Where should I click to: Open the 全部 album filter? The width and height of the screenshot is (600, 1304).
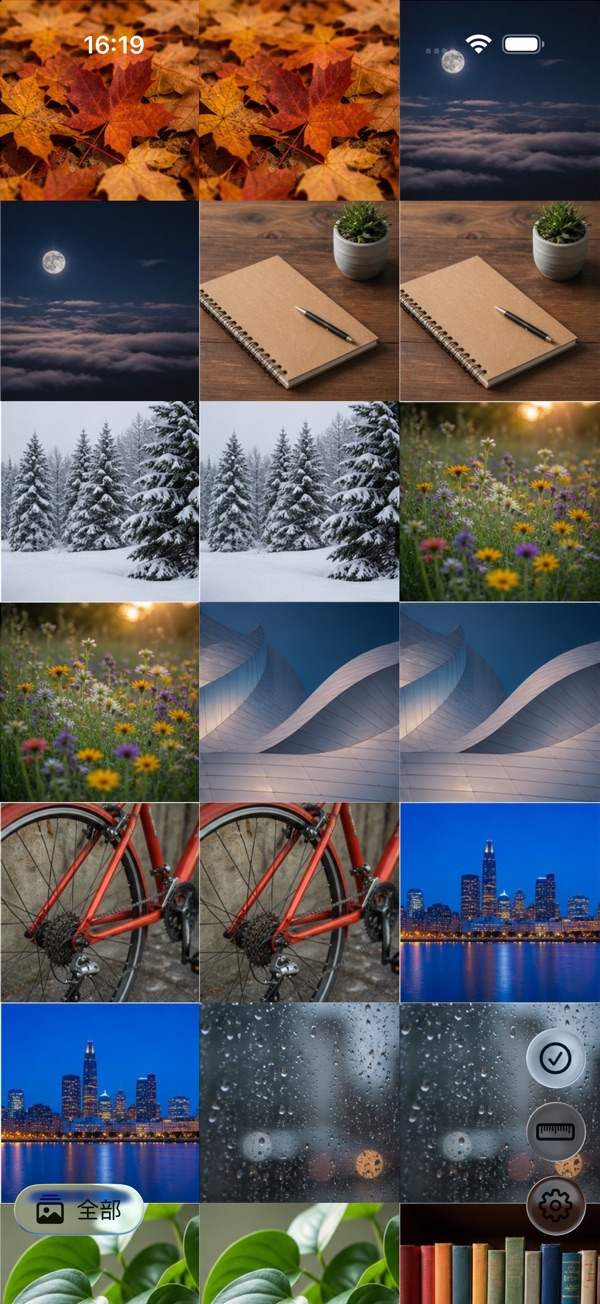coord(79,1210)
